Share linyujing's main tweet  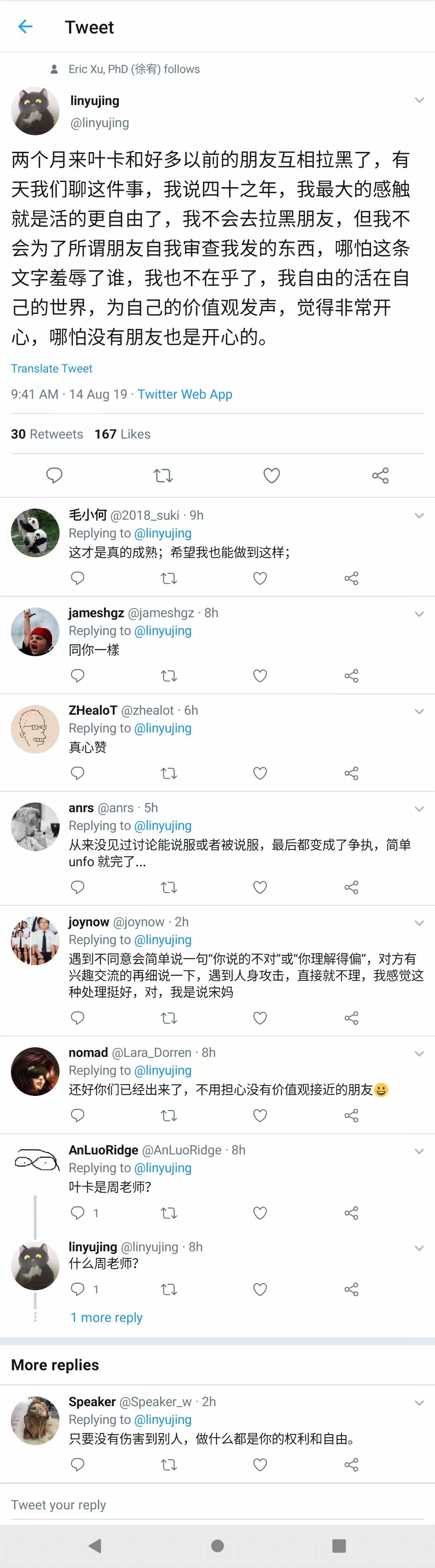click(380, 475)
